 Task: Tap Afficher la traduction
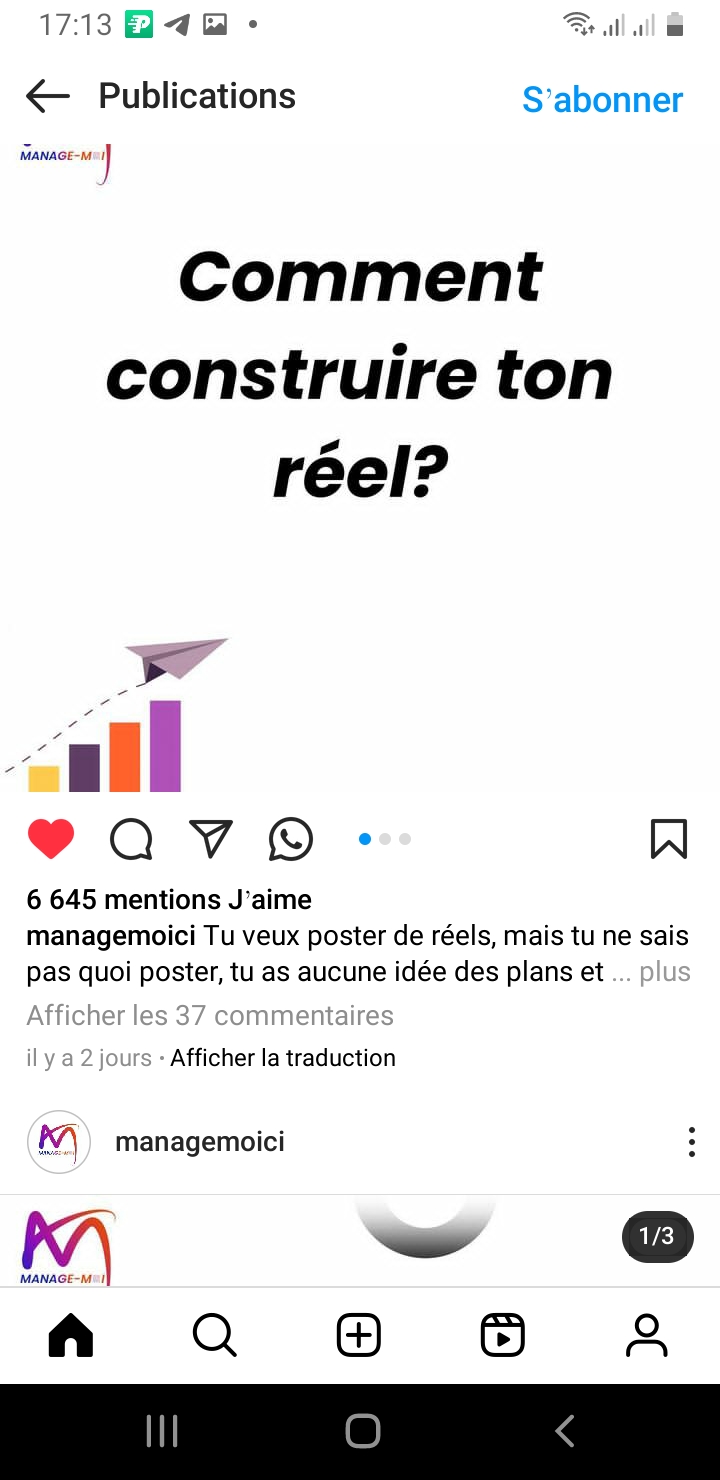click(x=283, y=1058)
